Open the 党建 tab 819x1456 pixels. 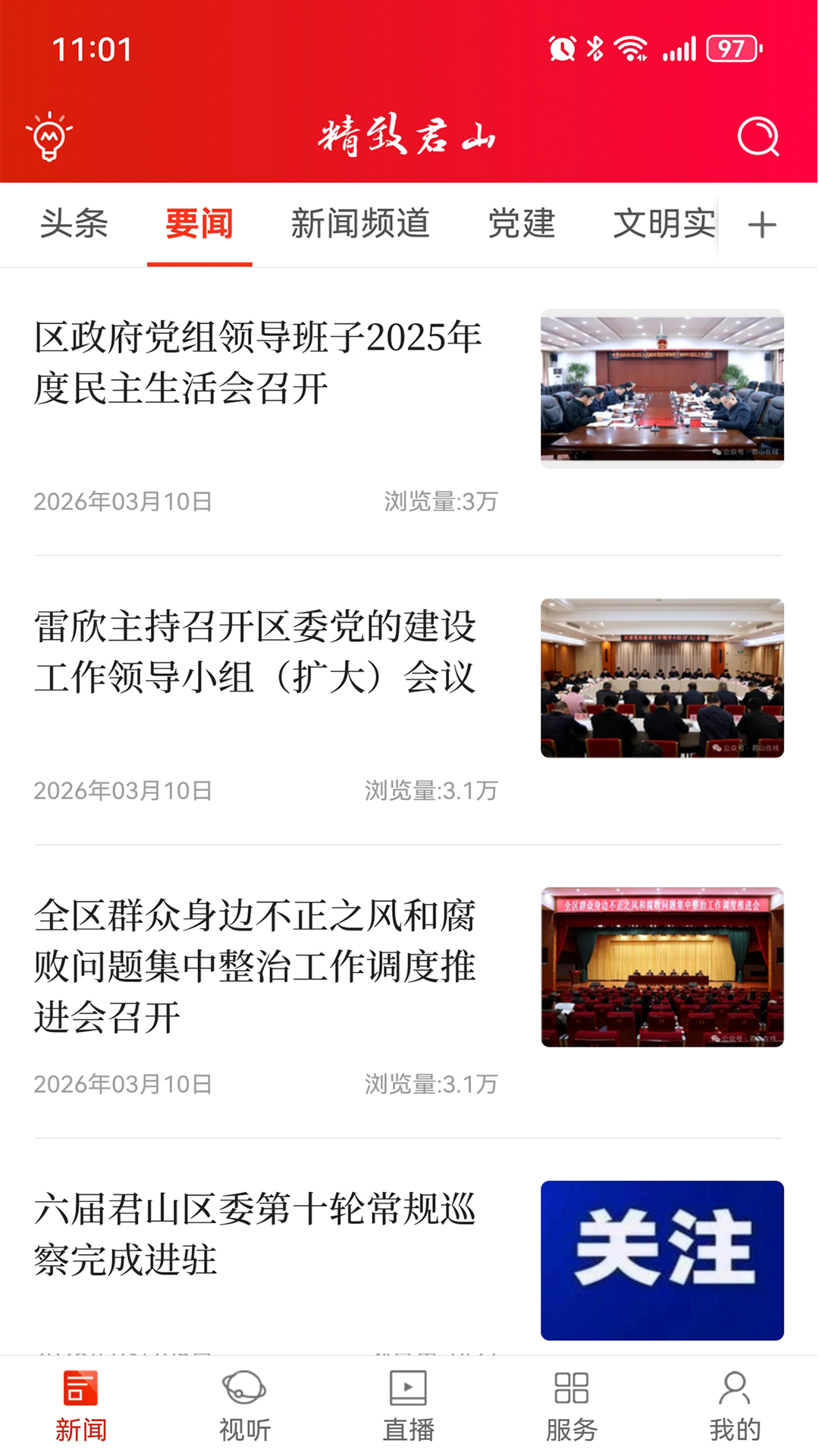pos(522,224)
